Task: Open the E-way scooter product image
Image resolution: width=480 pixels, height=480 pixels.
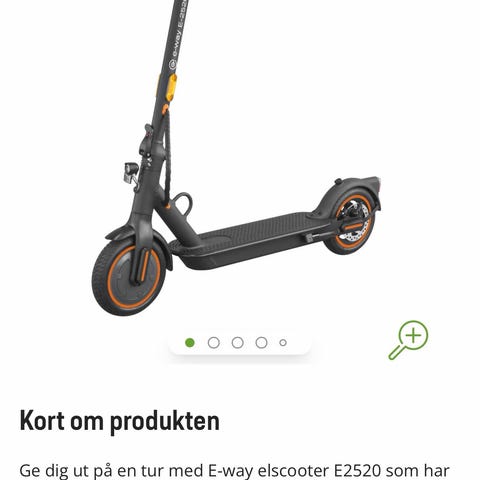Action: click(236, 158)
